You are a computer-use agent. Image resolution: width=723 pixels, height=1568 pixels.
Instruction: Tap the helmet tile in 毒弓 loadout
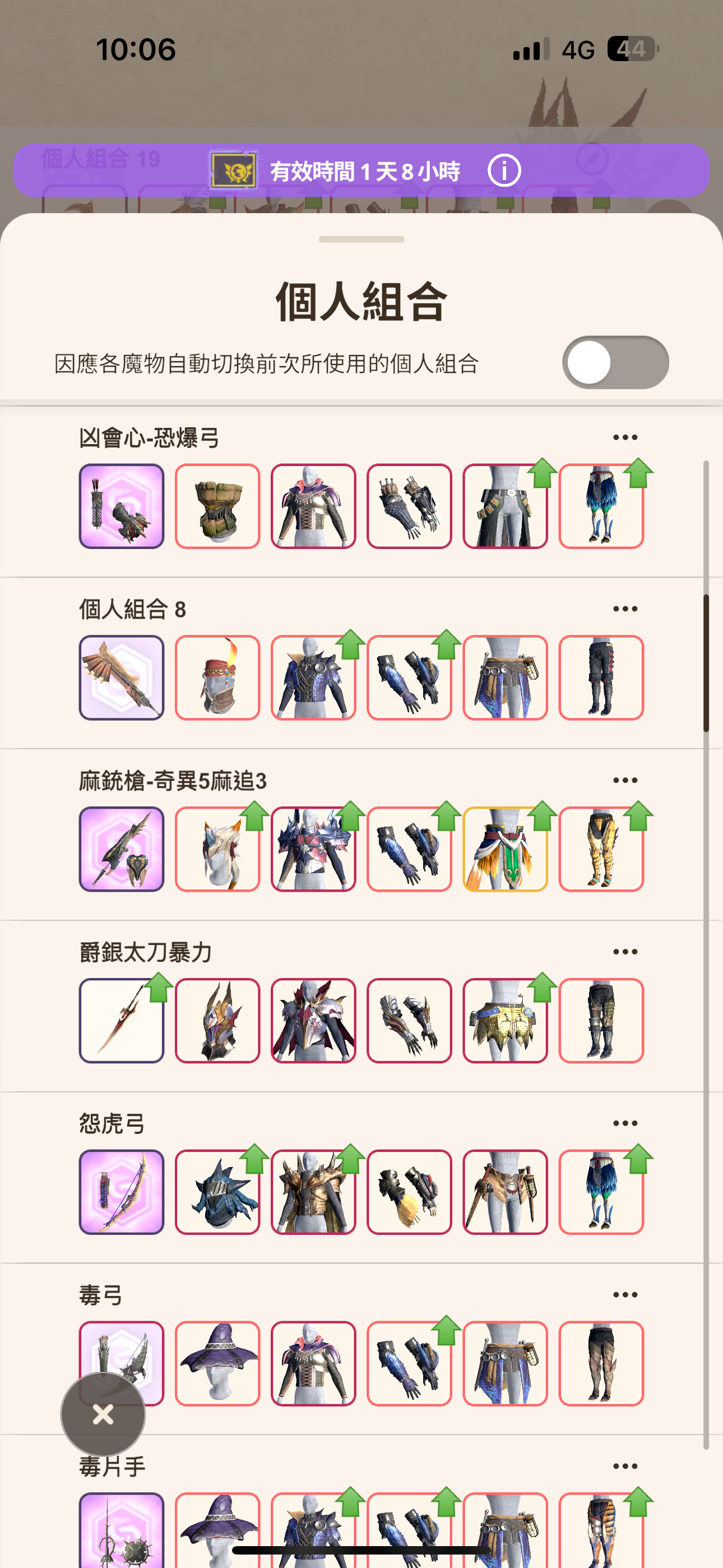pos(217,1363)
